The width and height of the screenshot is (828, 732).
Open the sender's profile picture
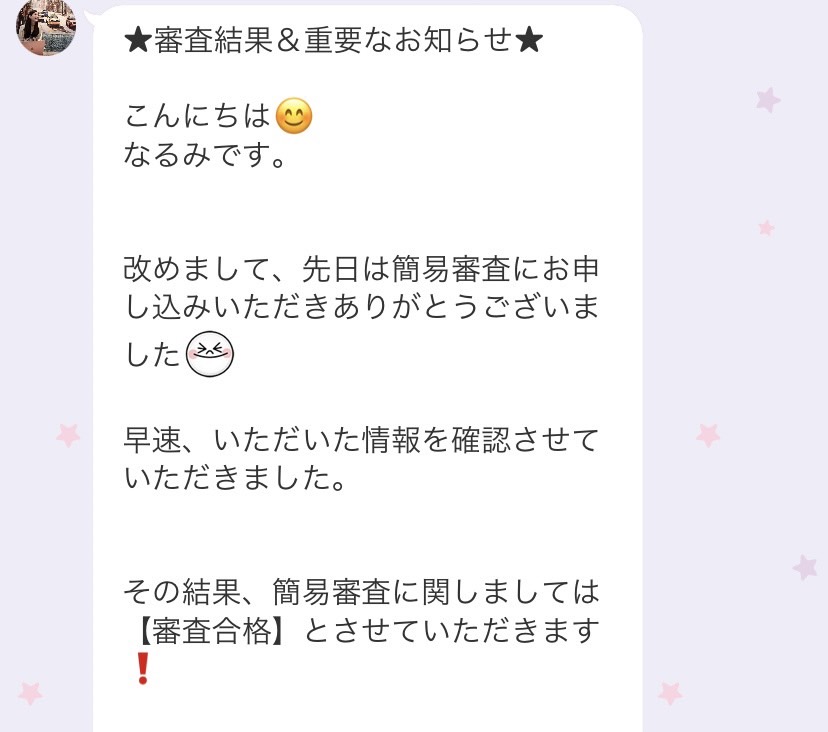tap(46, 26)
